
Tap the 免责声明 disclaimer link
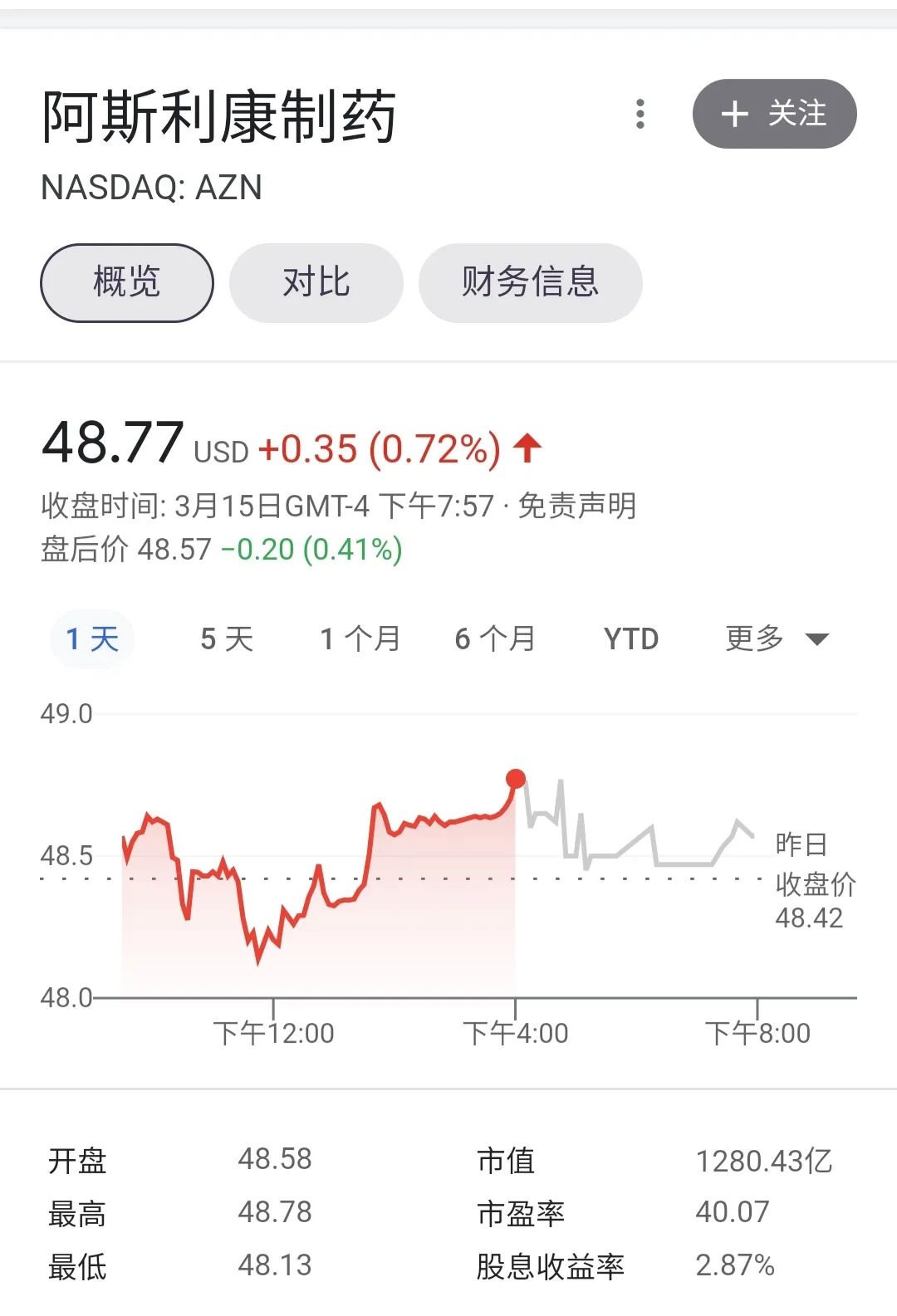pos(577,506)
